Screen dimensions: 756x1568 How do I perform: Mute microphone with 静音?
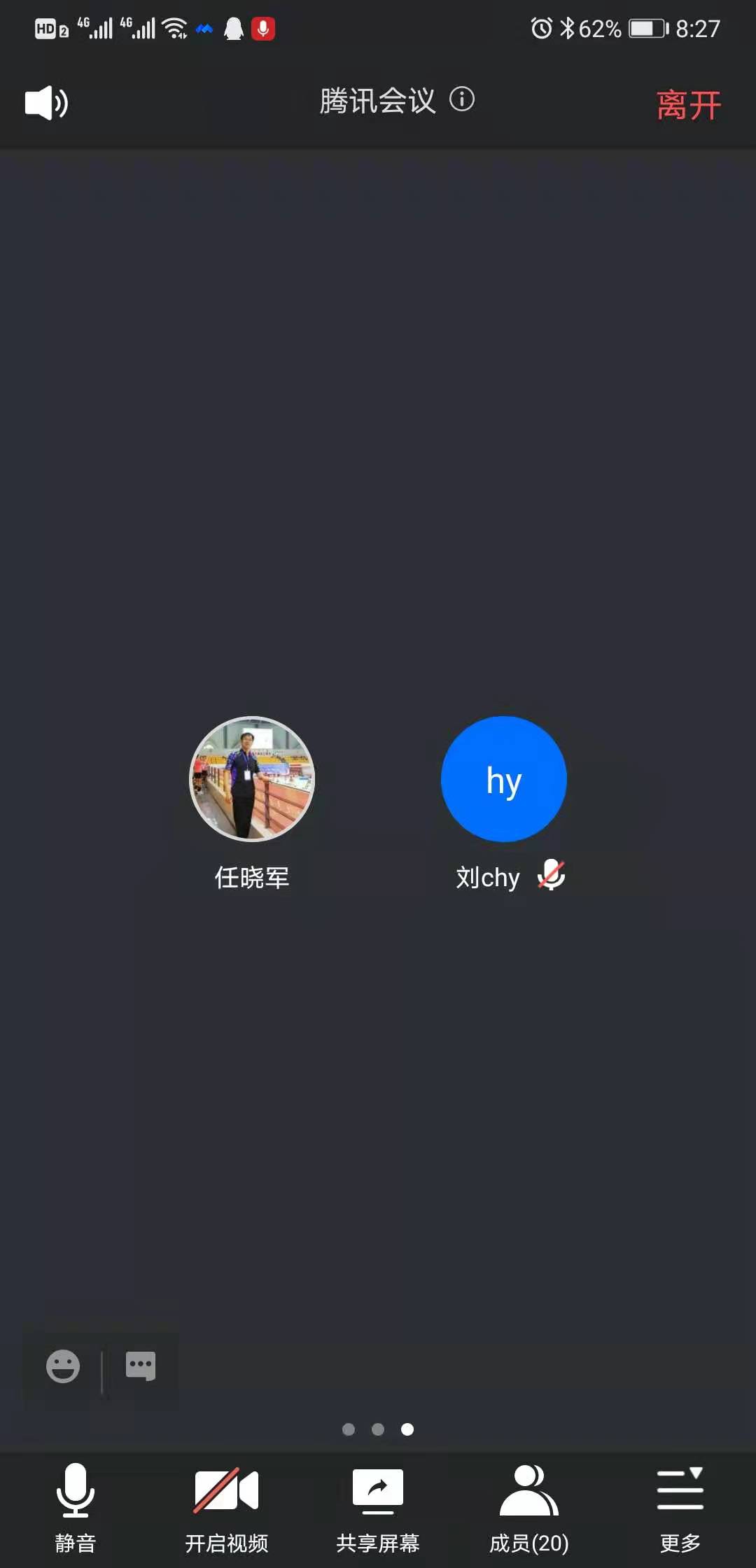click(75, 1505)
